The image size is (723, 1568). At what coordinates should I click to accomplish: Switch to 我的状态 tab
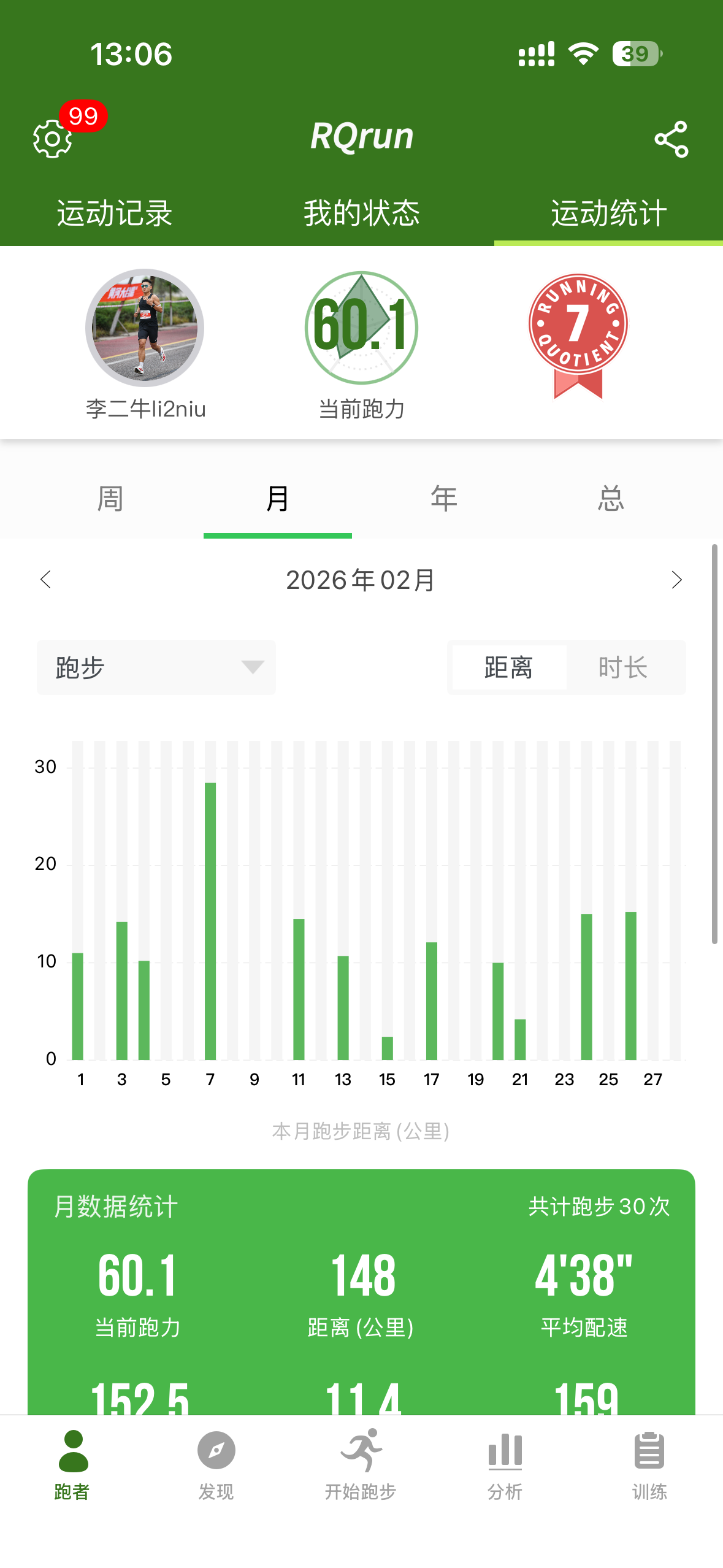(362, 213)
